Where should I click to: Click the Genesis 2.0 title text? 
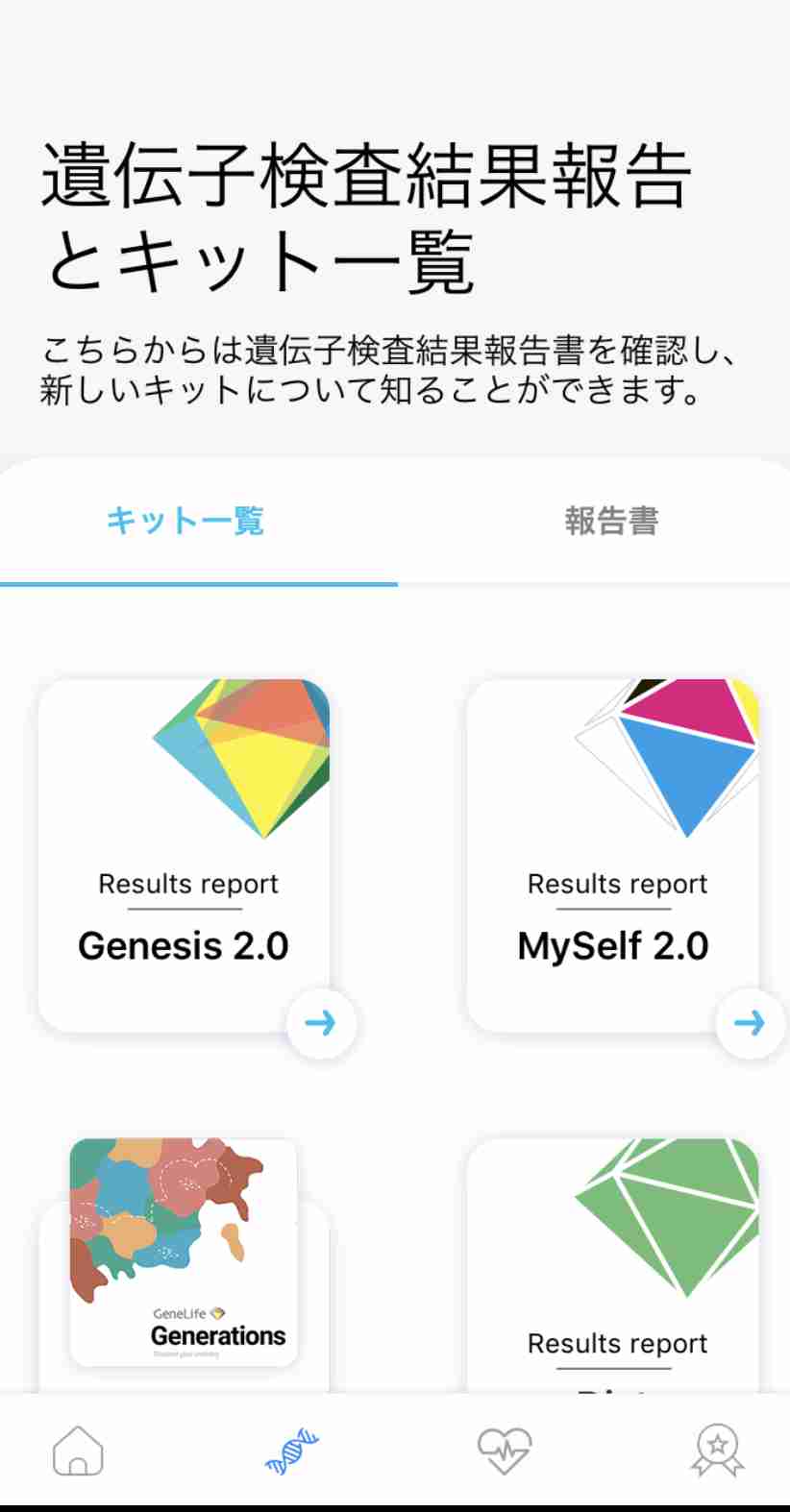[183, 945]
